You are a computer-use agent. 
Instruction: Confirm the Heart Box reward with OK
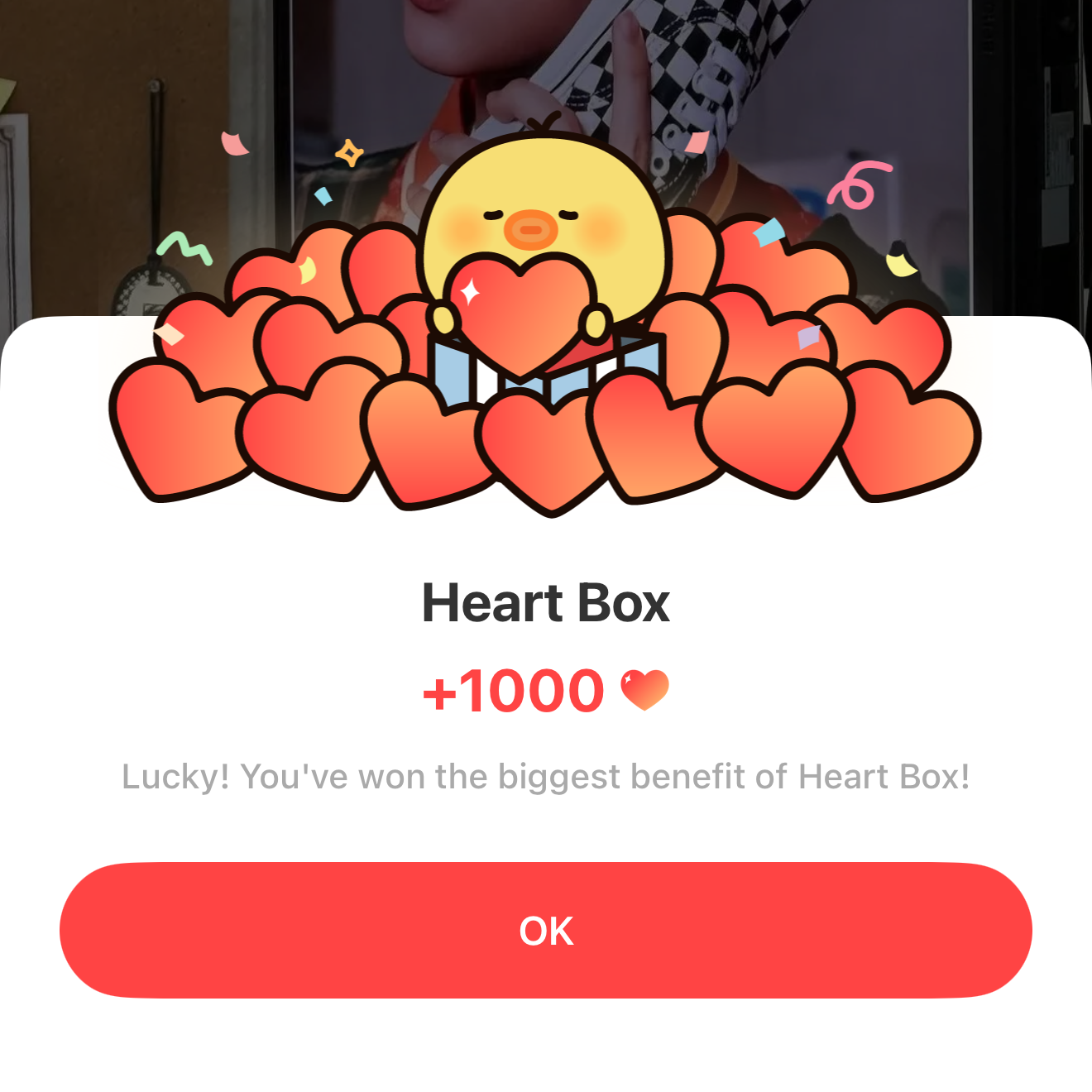(x=546, y=931)
